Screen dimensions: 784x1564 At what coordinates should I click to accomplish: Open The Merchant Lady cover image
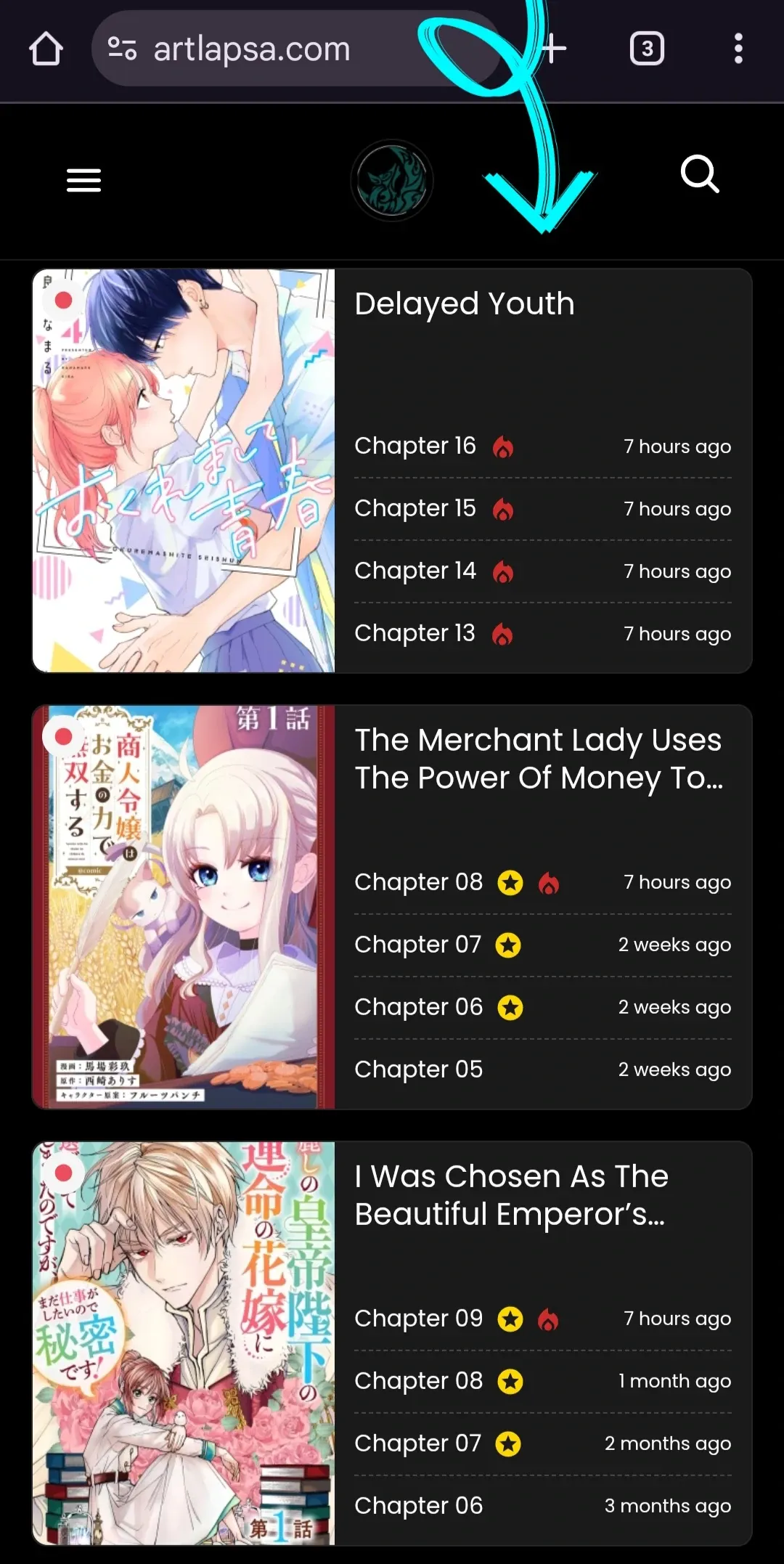point(184,907)
